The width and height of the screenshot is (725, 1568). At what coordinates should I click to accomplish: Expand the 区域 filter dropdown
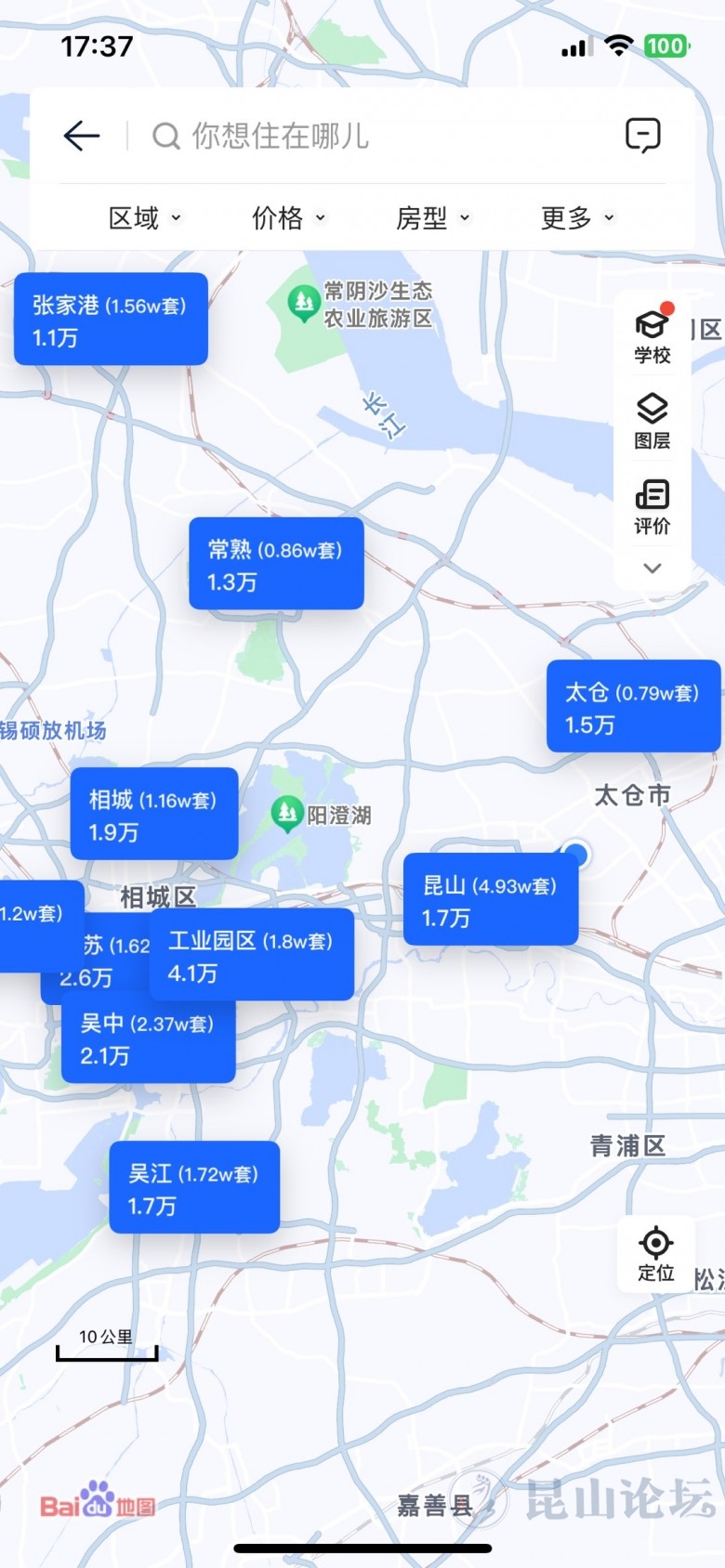(x=144, y=218)
